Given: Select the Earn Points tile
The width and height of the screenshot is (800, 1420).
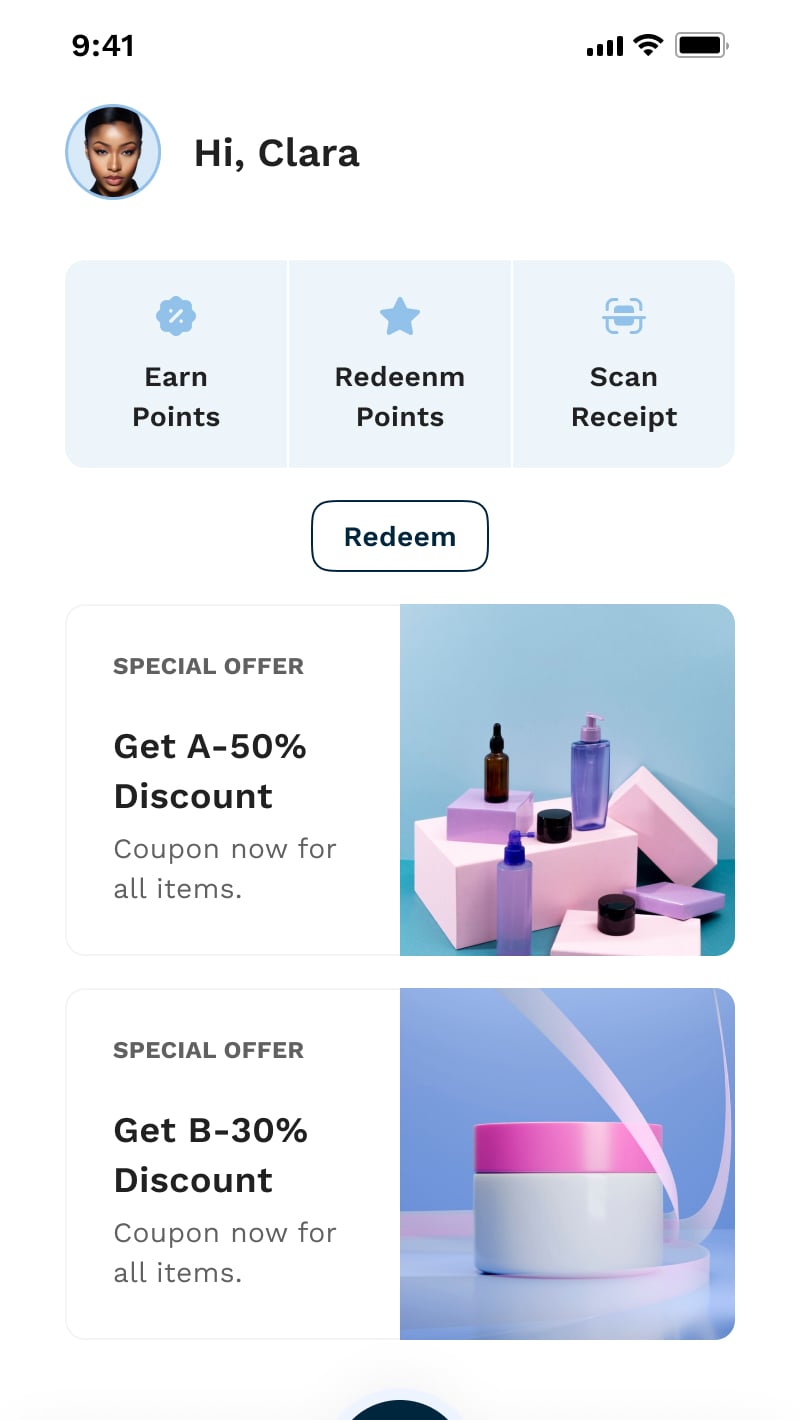Looking at the screenshot, I should point(176,363).
